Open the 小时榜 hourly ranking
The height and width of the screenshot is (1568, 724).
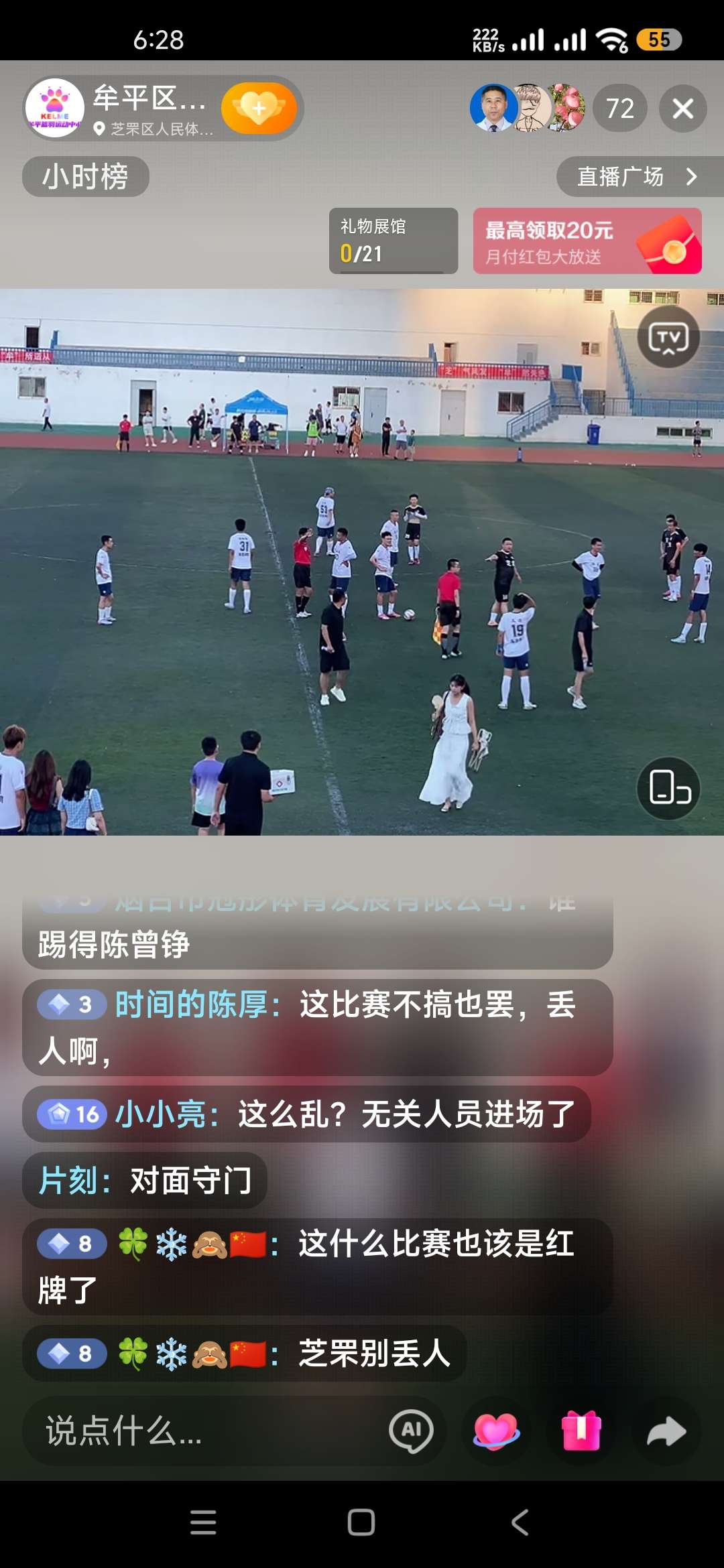pos(85,177)
